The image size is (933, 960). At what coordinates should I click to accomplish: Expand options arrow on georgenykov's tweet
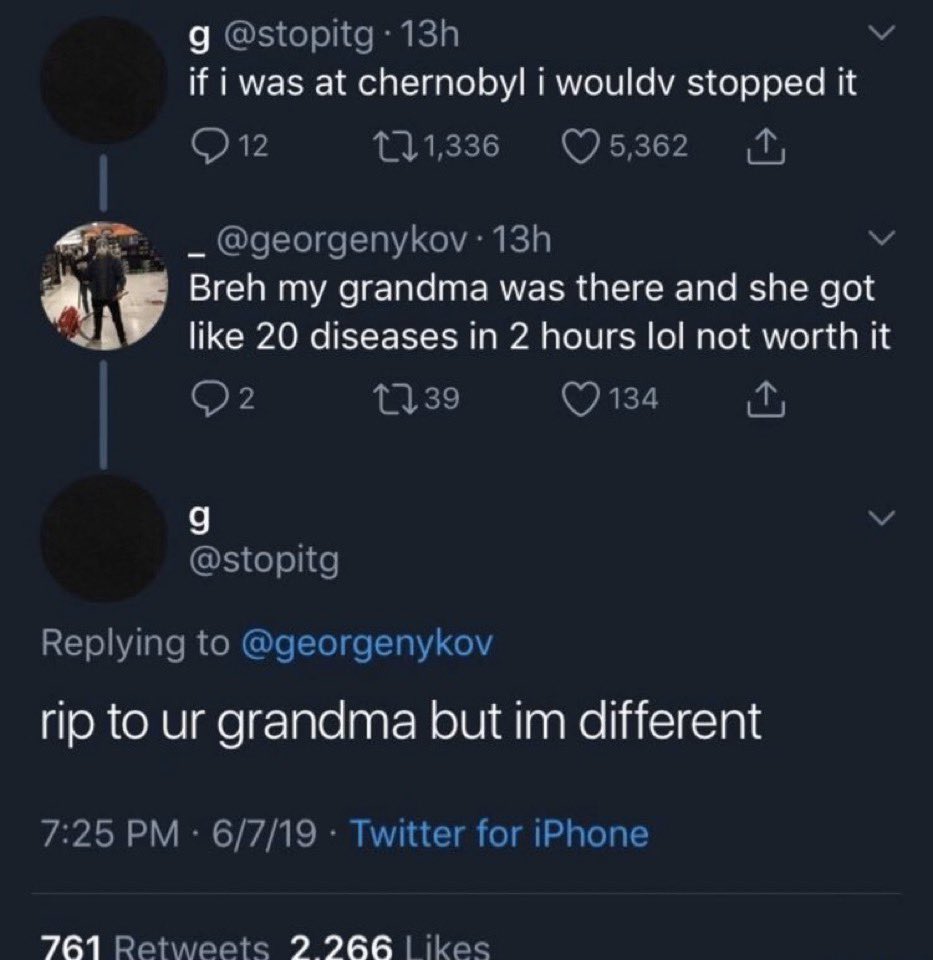tap(880, 239)
